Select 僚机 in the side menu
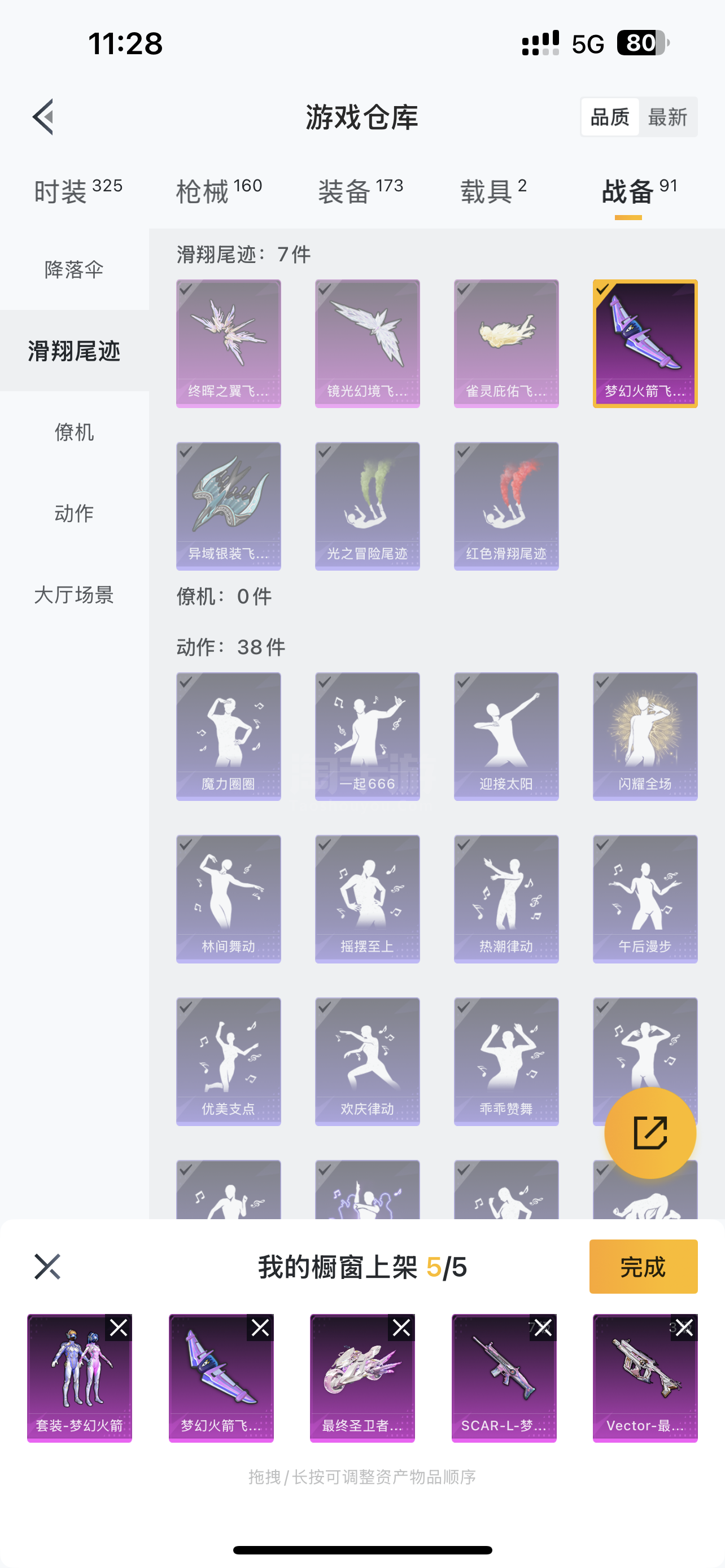This screenshot has height=1568, width=725. pos(75,432)
